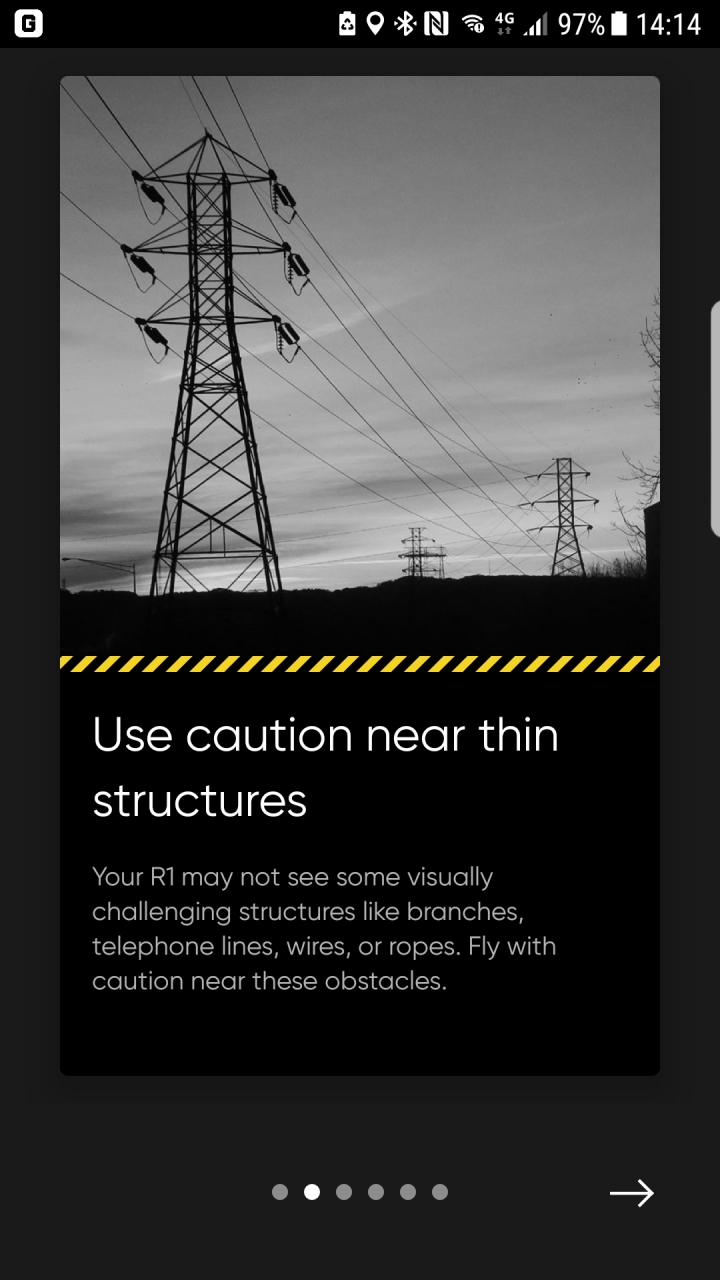Select the third page indicator dot

344,1192
